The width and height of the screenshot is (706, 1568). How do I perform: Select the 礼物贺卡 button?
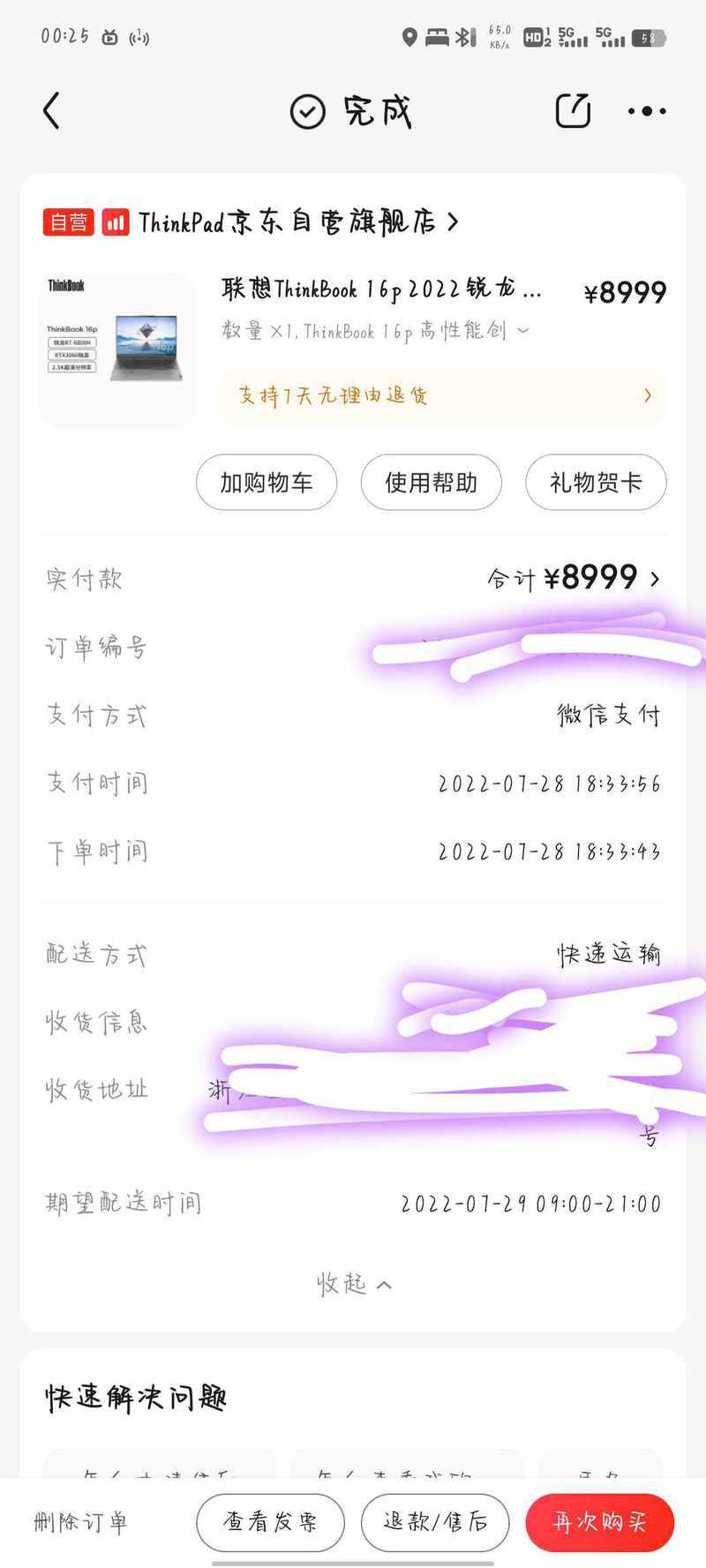(x=596, y=483)
